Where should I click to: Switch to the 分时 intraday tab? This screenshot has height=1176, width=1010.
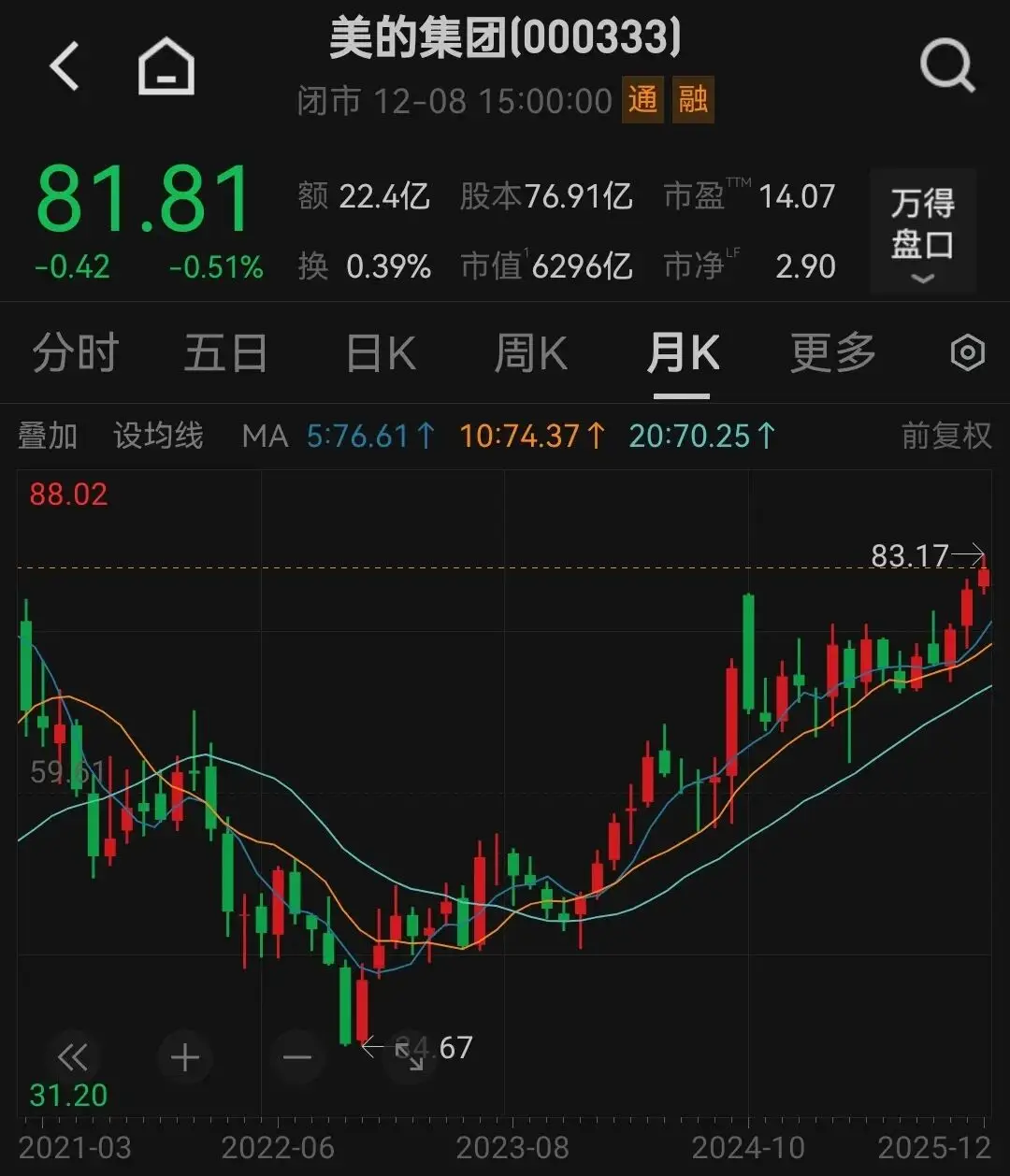coord(74,353)
